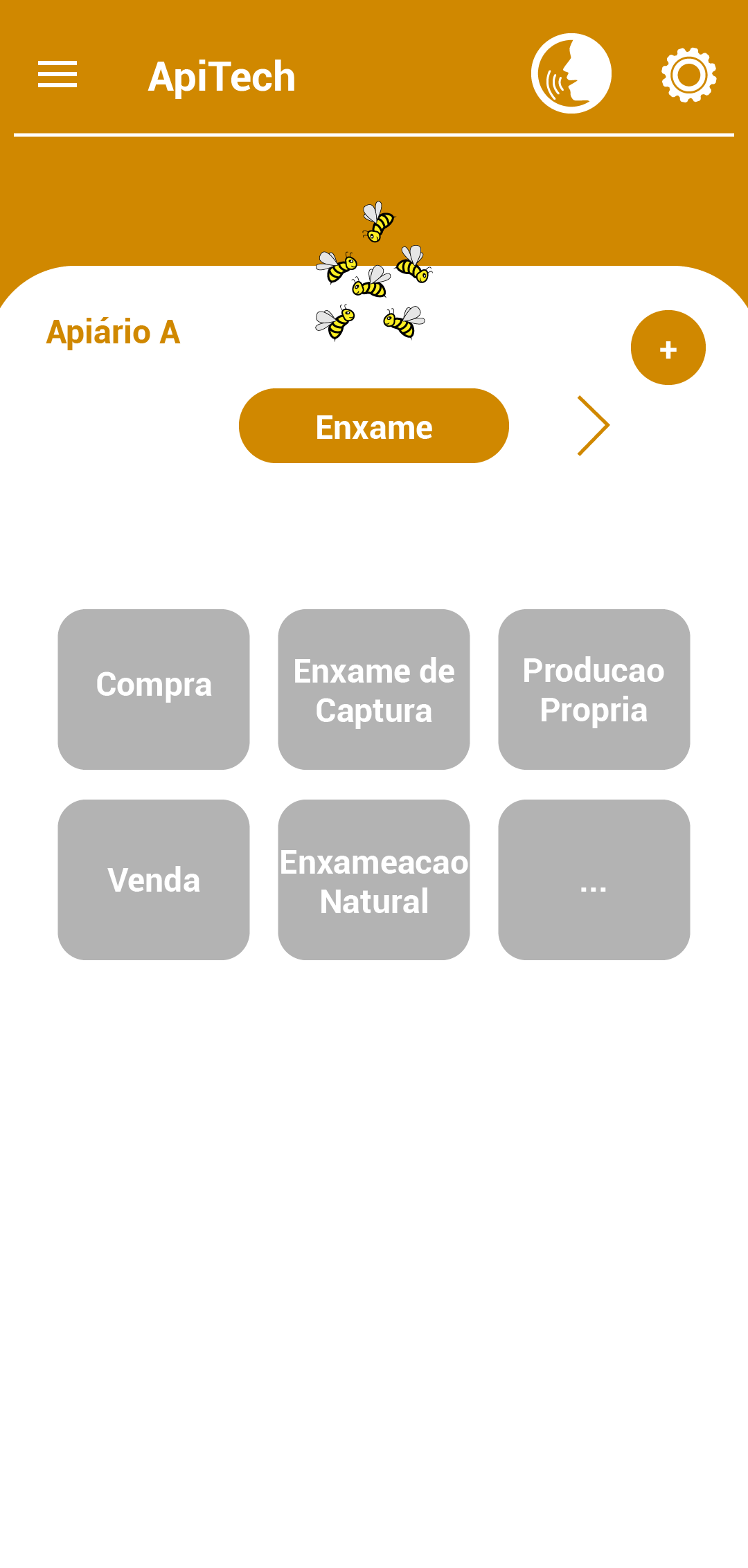The image size is (748, 1568).
Task: Open the Compra option
Action: click(153, 688)
